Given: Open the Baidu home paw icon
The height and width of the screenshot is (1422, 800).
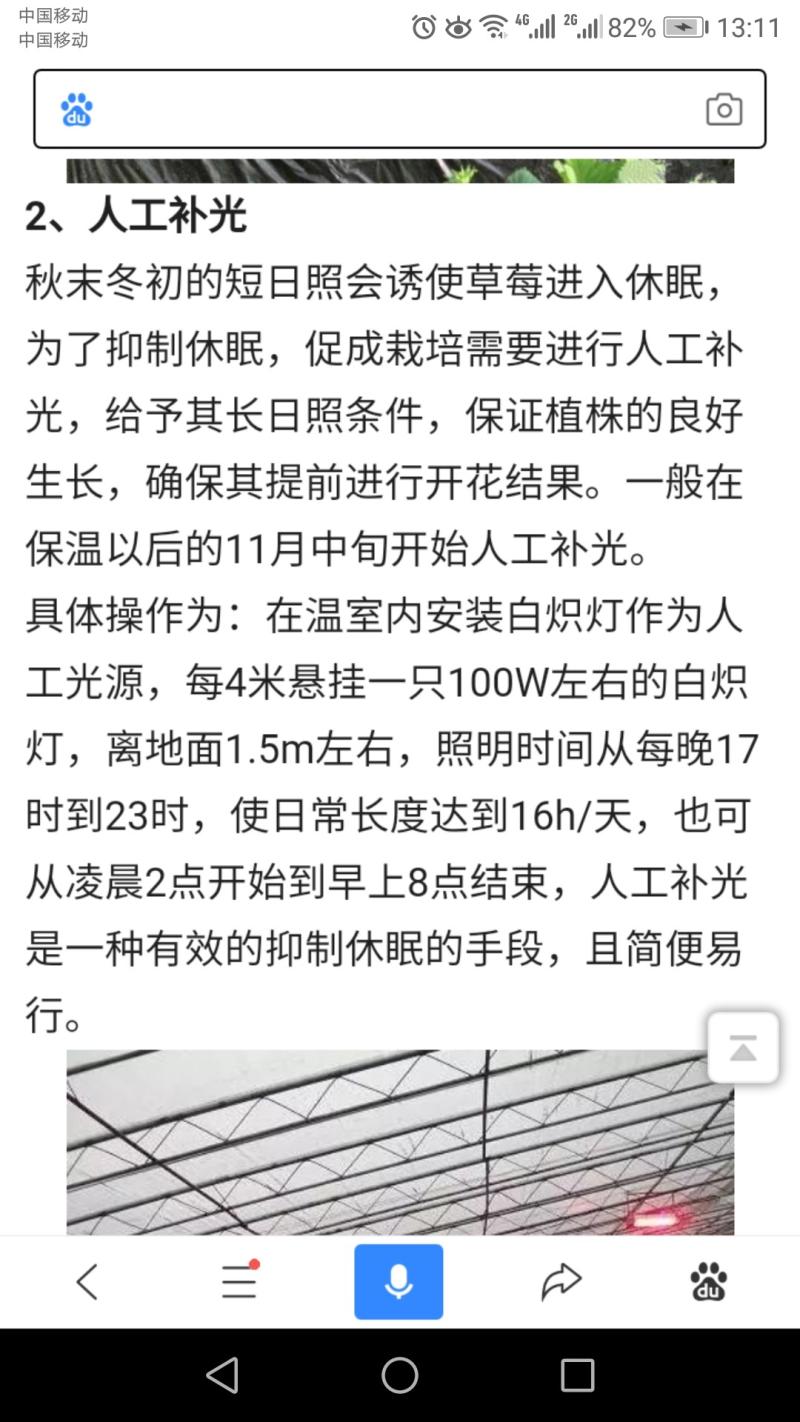Looking at the screenshot, I should [709, 1281].
